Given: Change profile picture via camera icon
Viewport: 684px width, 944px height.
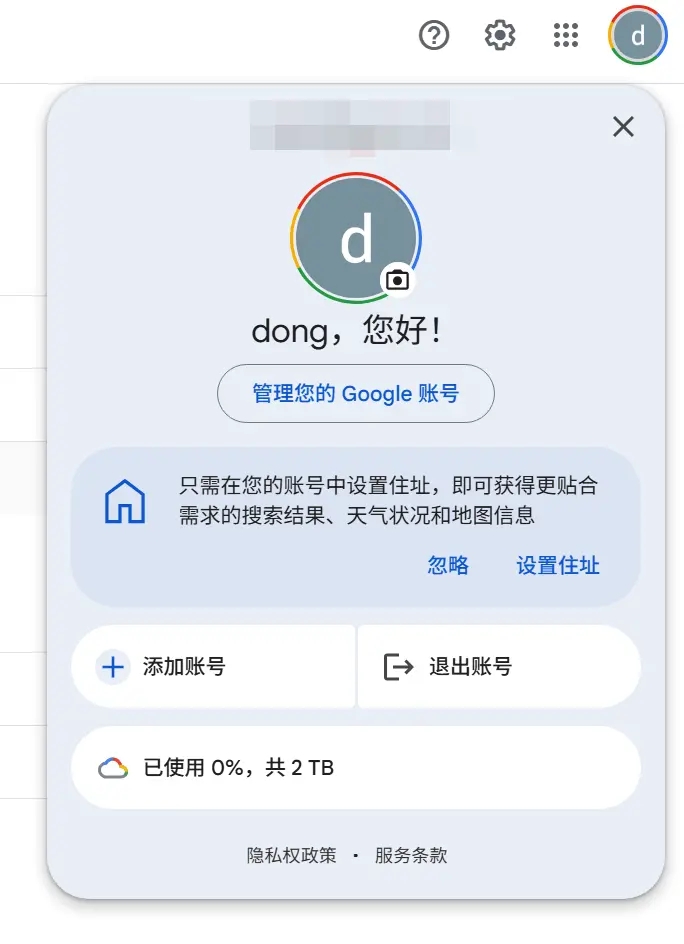Looking at the screenshot, I should (x=398, y=280).
